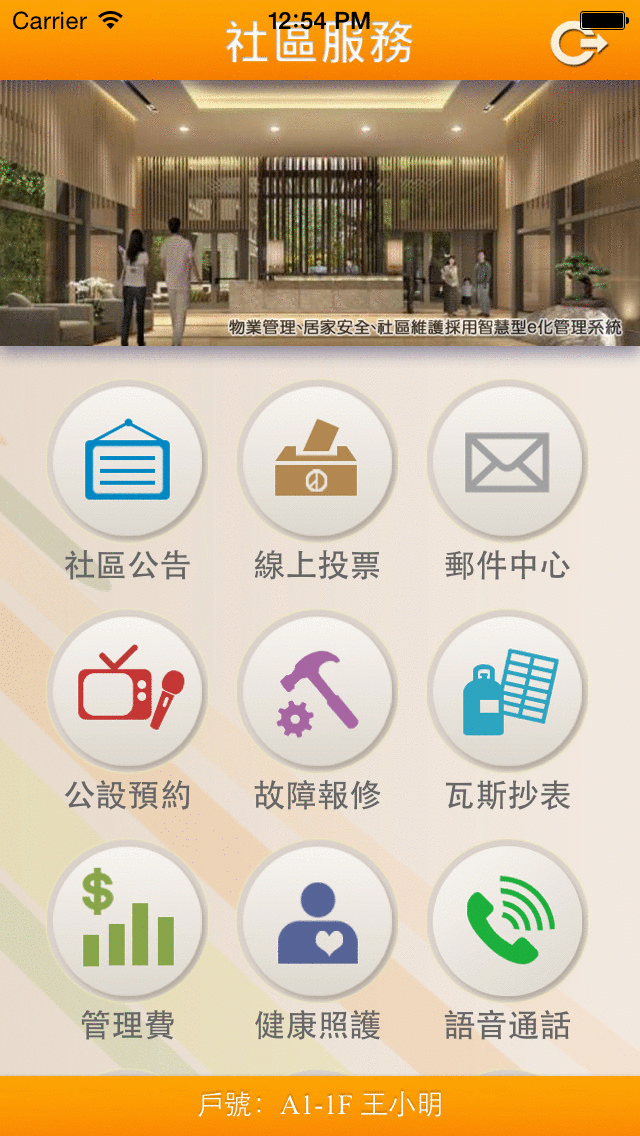Open 線上投票 online voting
The height and width of the screenshot is (1136, 640).
317,461
